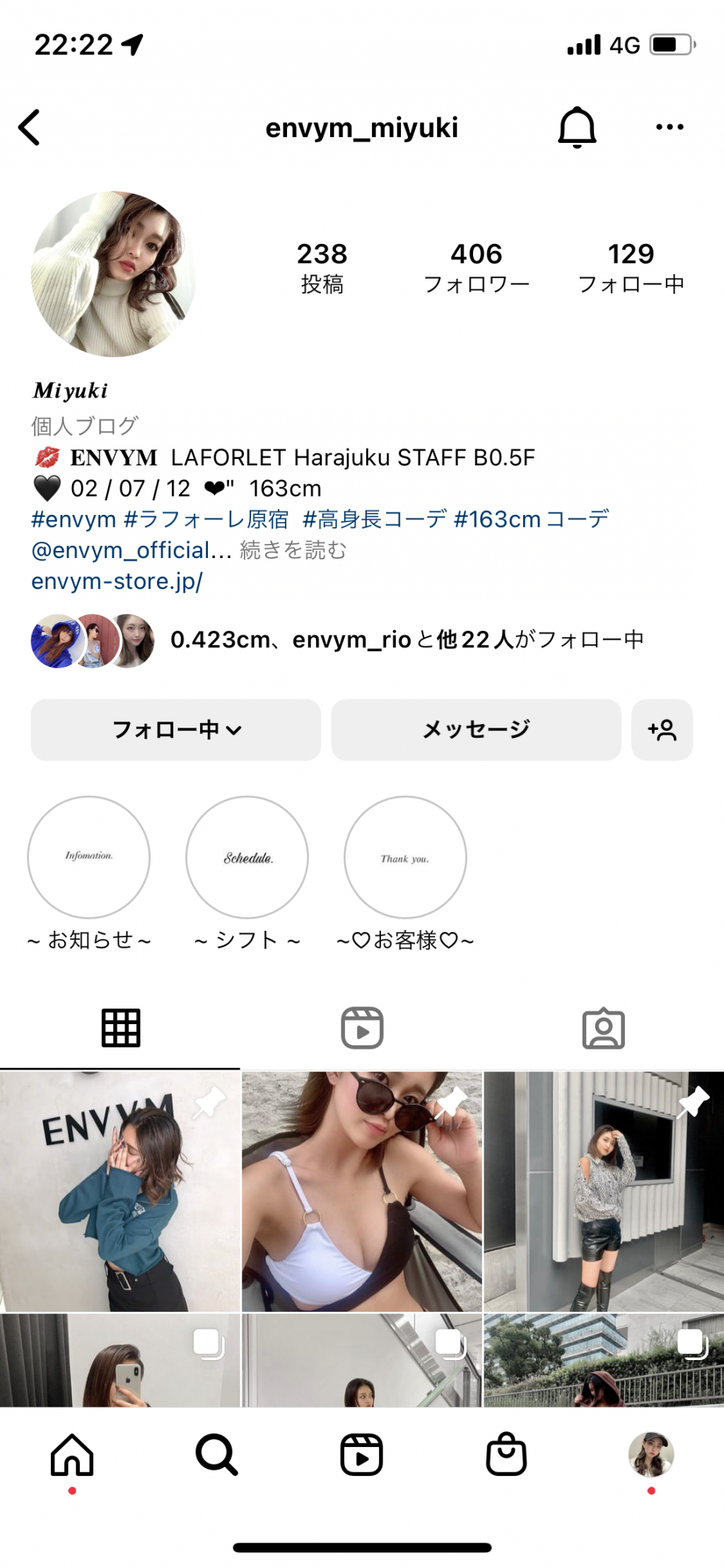Open the Infomation お知らせ highlight

88,857
